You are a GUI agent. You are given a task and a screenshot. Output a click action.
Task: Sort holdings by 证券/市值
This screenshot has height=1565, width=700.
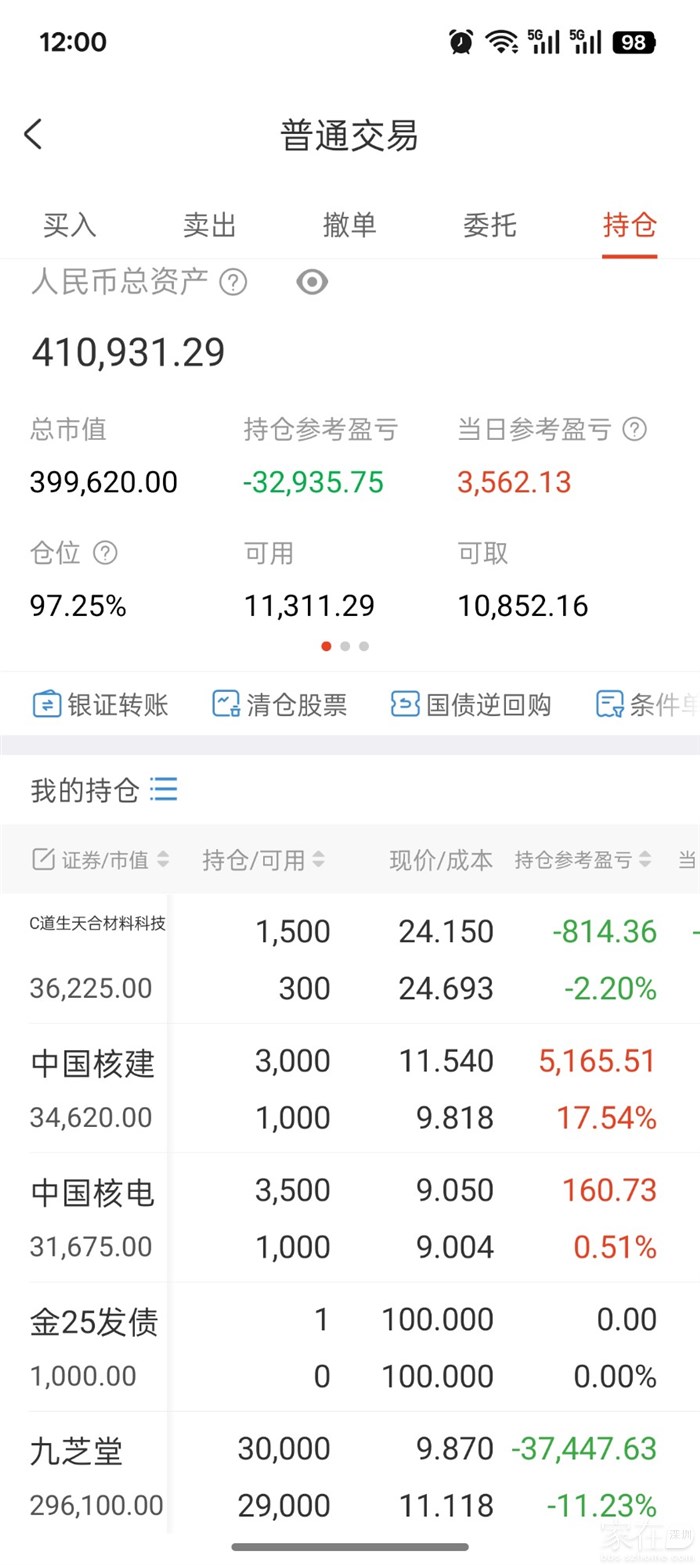[101, 860]
